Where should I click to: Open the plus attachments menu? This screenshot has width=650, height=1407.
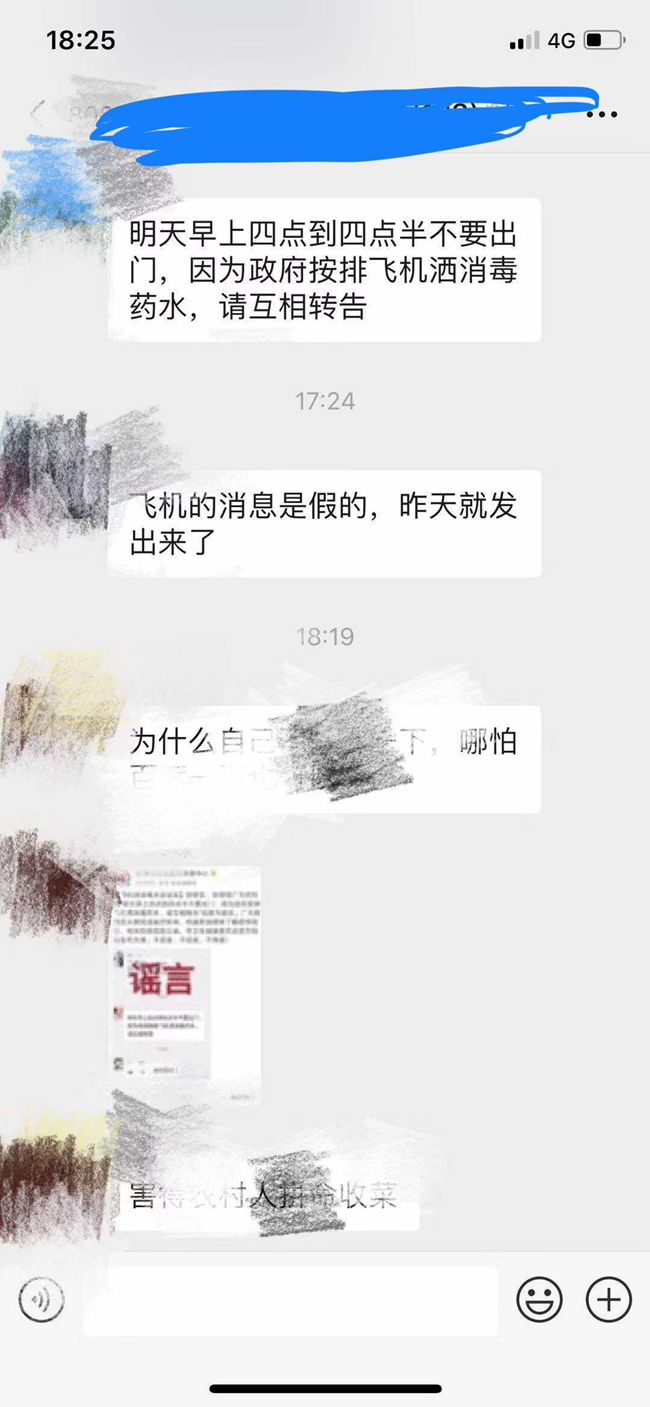pyautogui.click(x=608, y=1300)
